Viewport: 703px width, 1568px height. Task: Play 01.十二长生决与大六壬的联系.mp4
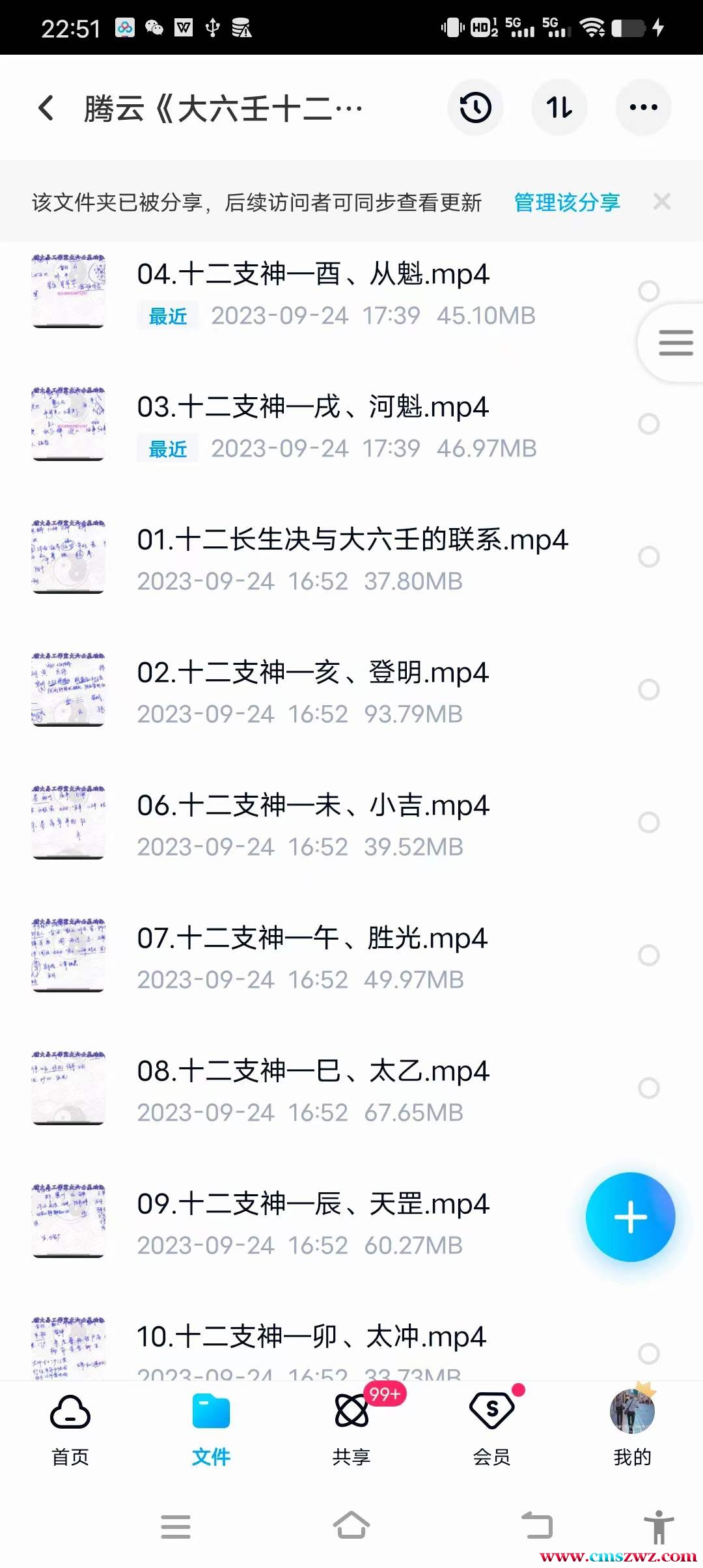[x=351, y=540]
